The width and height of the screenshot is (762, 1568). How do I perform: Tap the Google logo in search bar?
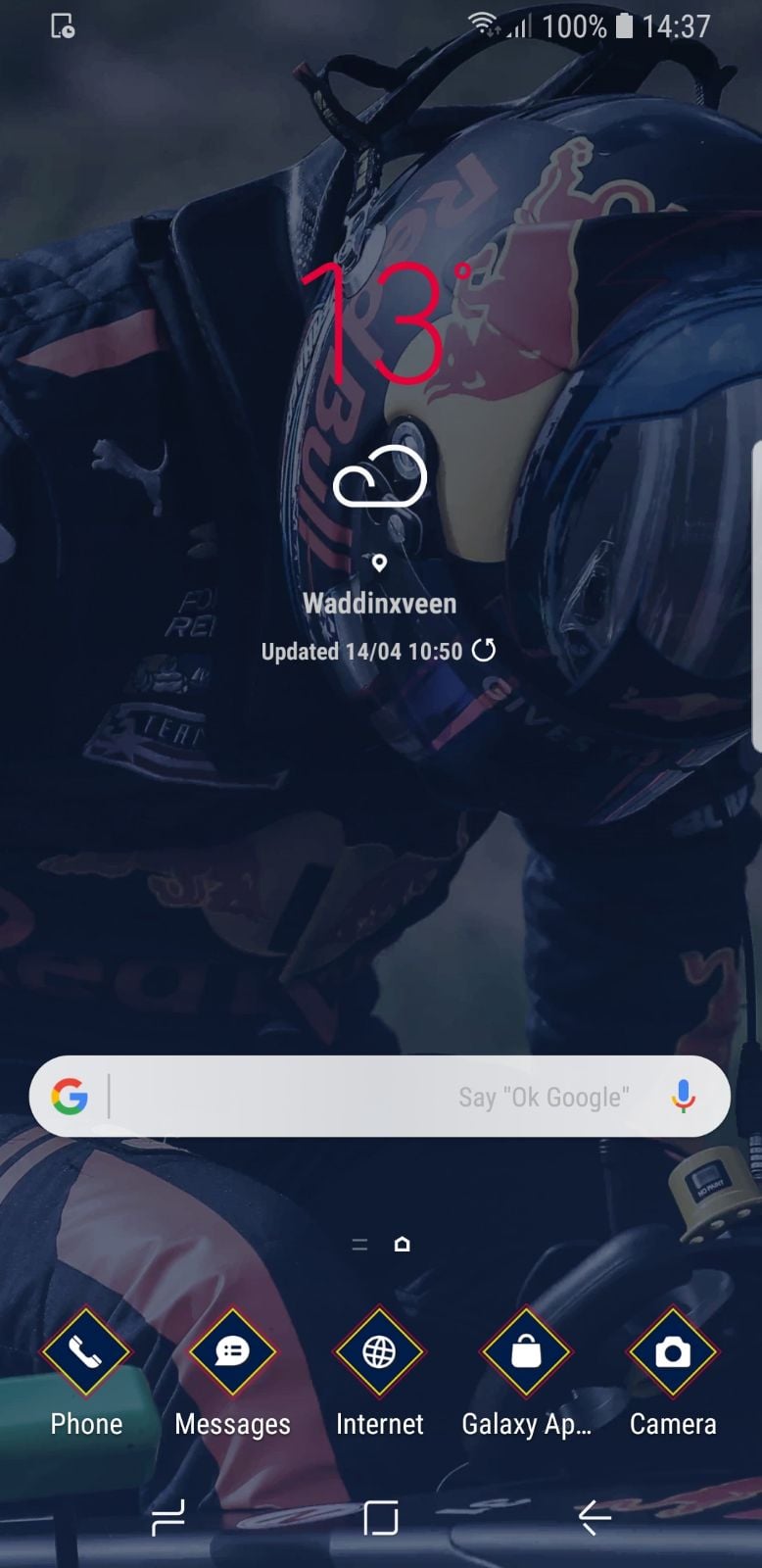coord(70,1097)
